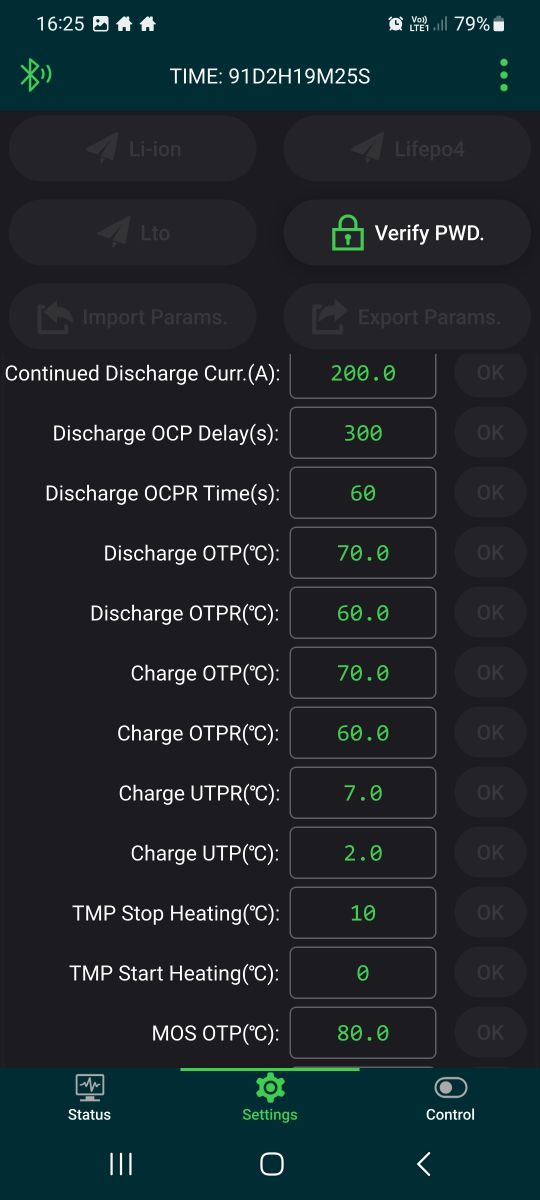Select the Settings tab

270,1098
